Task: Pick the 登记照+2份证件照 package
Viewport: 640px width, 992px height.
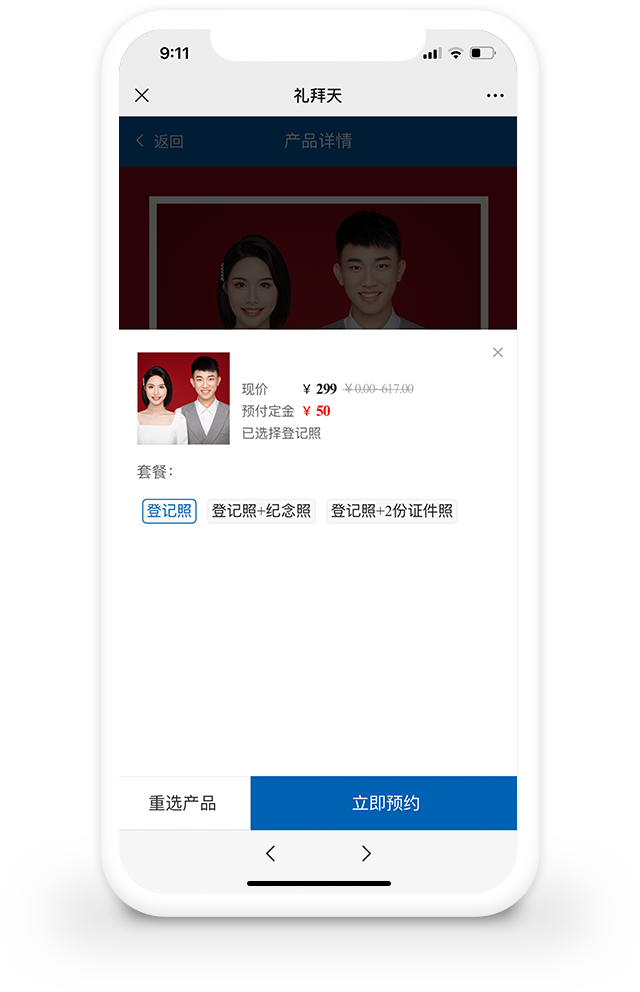Action: [392, 511]
